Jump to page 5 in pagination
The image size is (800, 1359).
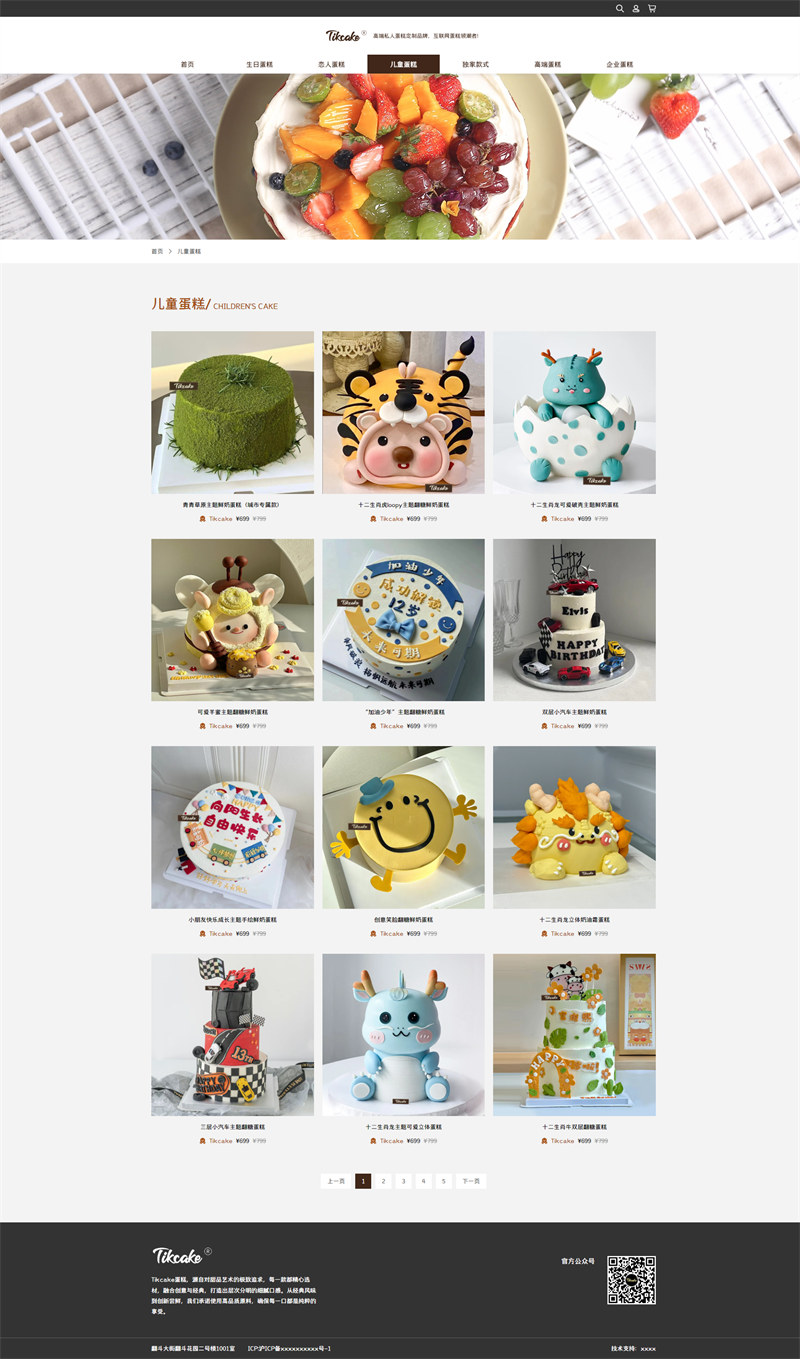click(443, 1181)
